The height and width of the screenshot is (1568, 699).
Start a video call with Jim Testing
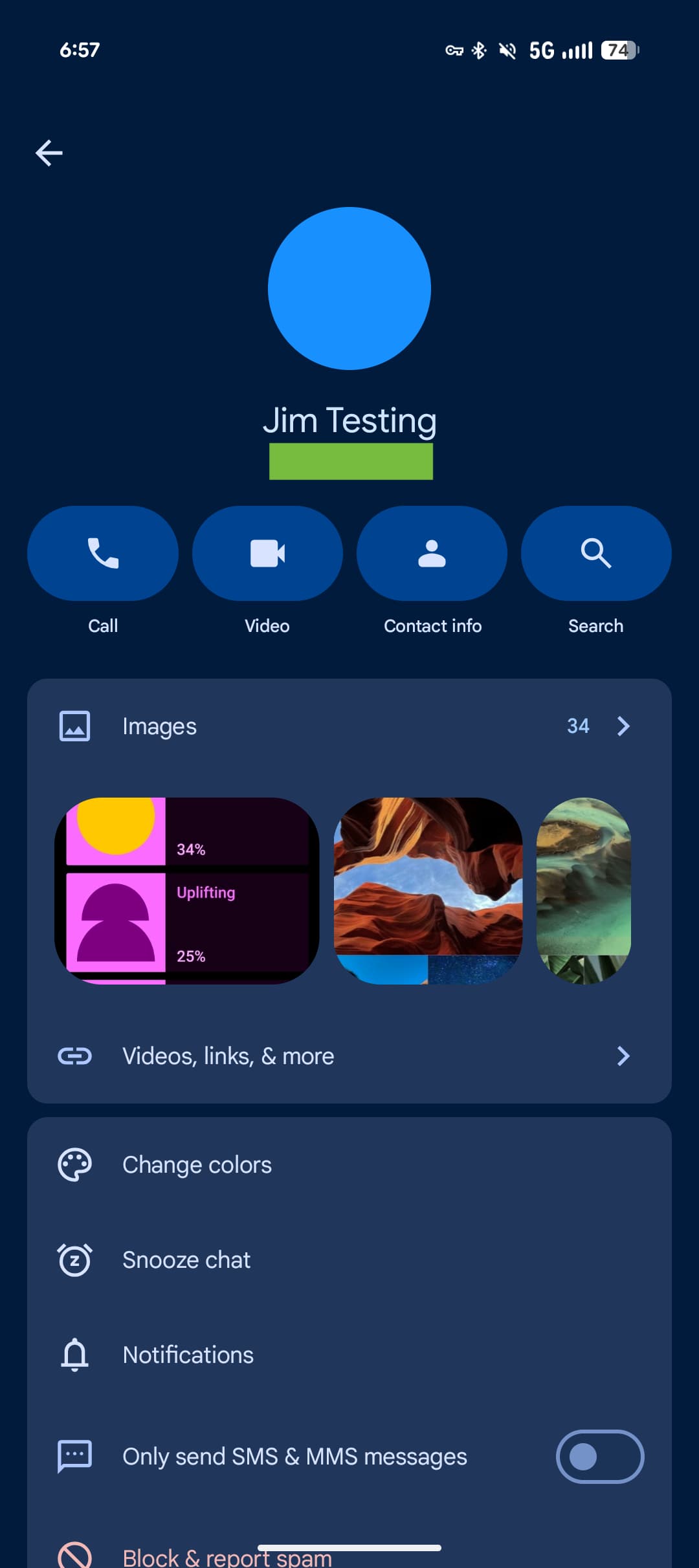pos(267,554)
